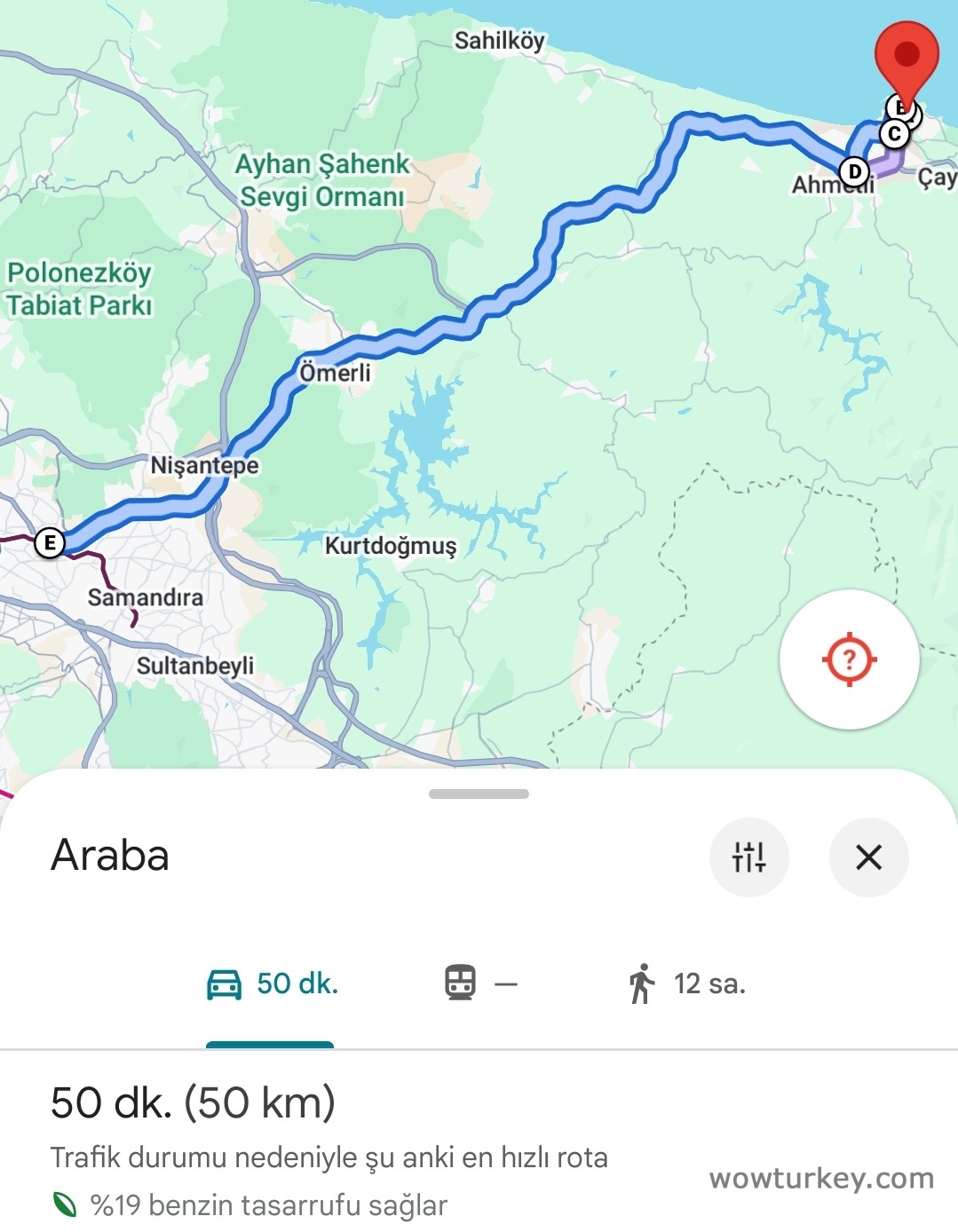This screenshot has width=958, height=1232.
Task: Click waypoint marker E on the map
Action: (49, 542)
